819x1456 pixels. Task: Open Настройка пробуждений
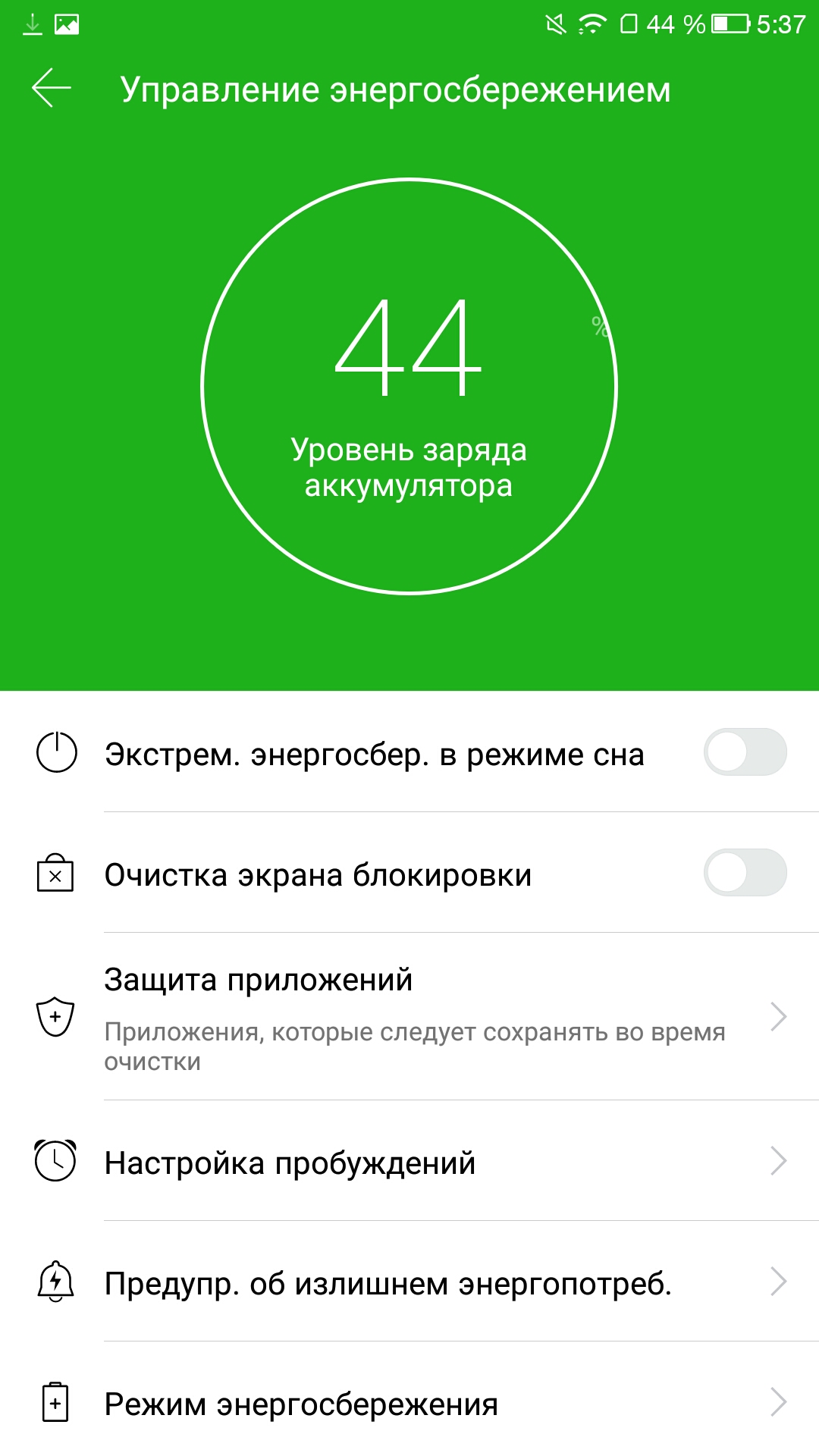pyautogui.click(x=409, y=1161)
